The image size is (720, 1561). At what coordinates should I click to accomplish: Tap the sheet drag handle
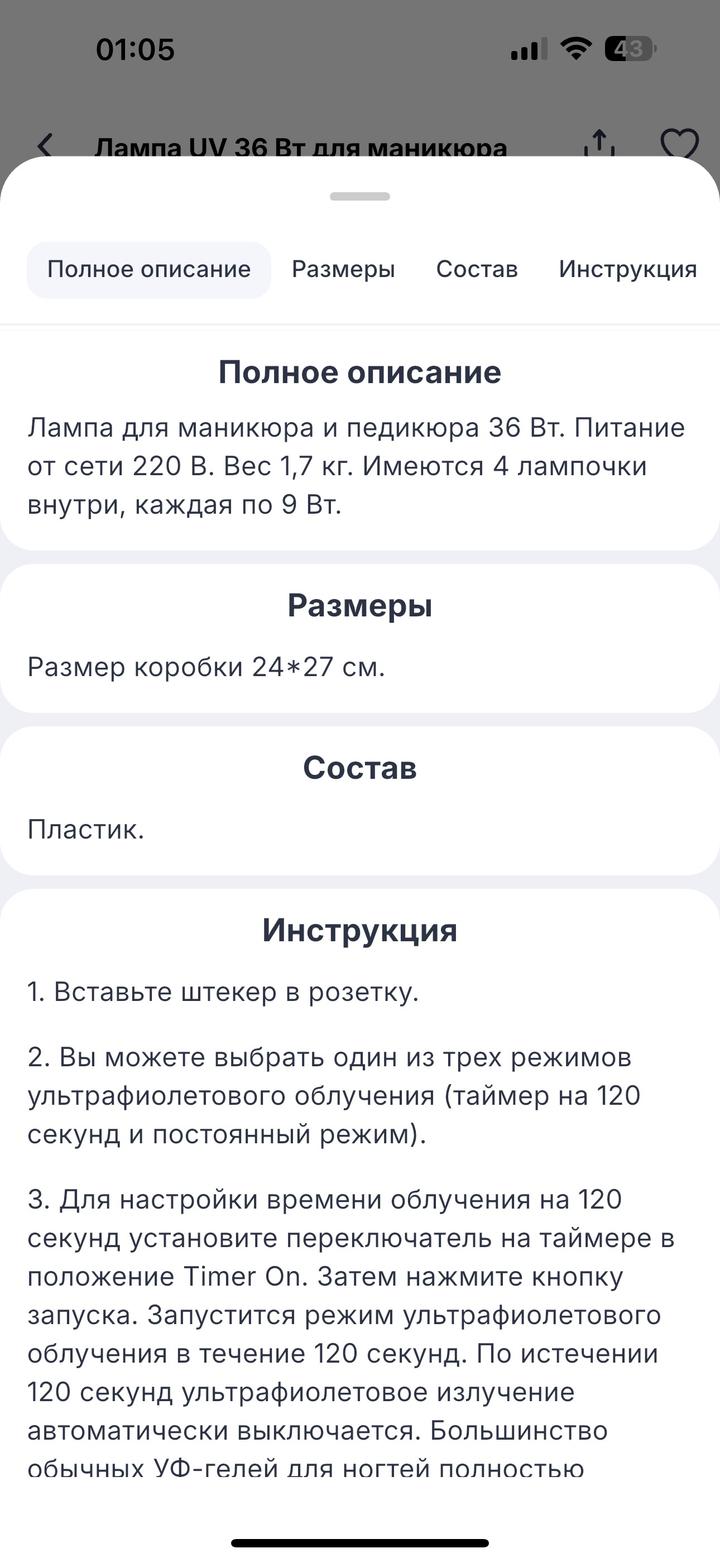coord(360,196)
